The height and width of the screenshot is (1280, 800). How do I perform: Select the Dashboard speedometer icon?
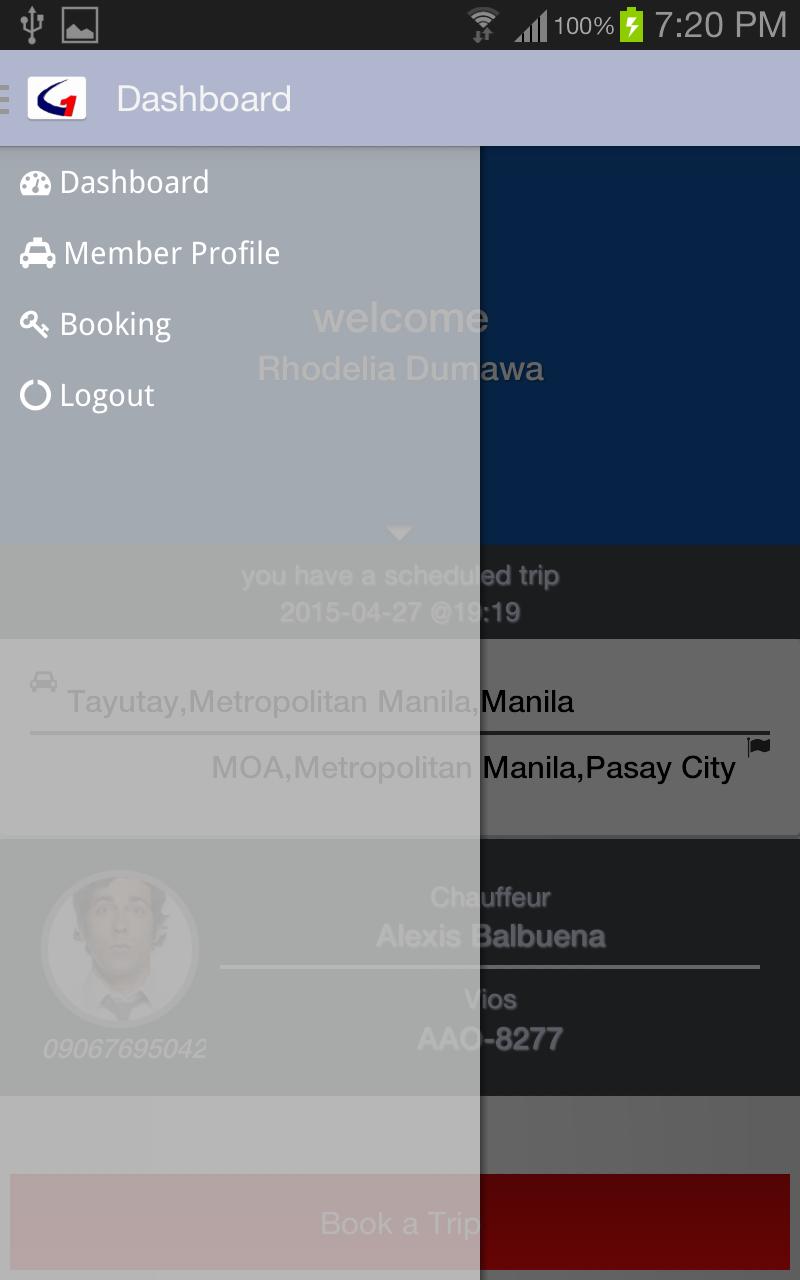click(35, 182)
